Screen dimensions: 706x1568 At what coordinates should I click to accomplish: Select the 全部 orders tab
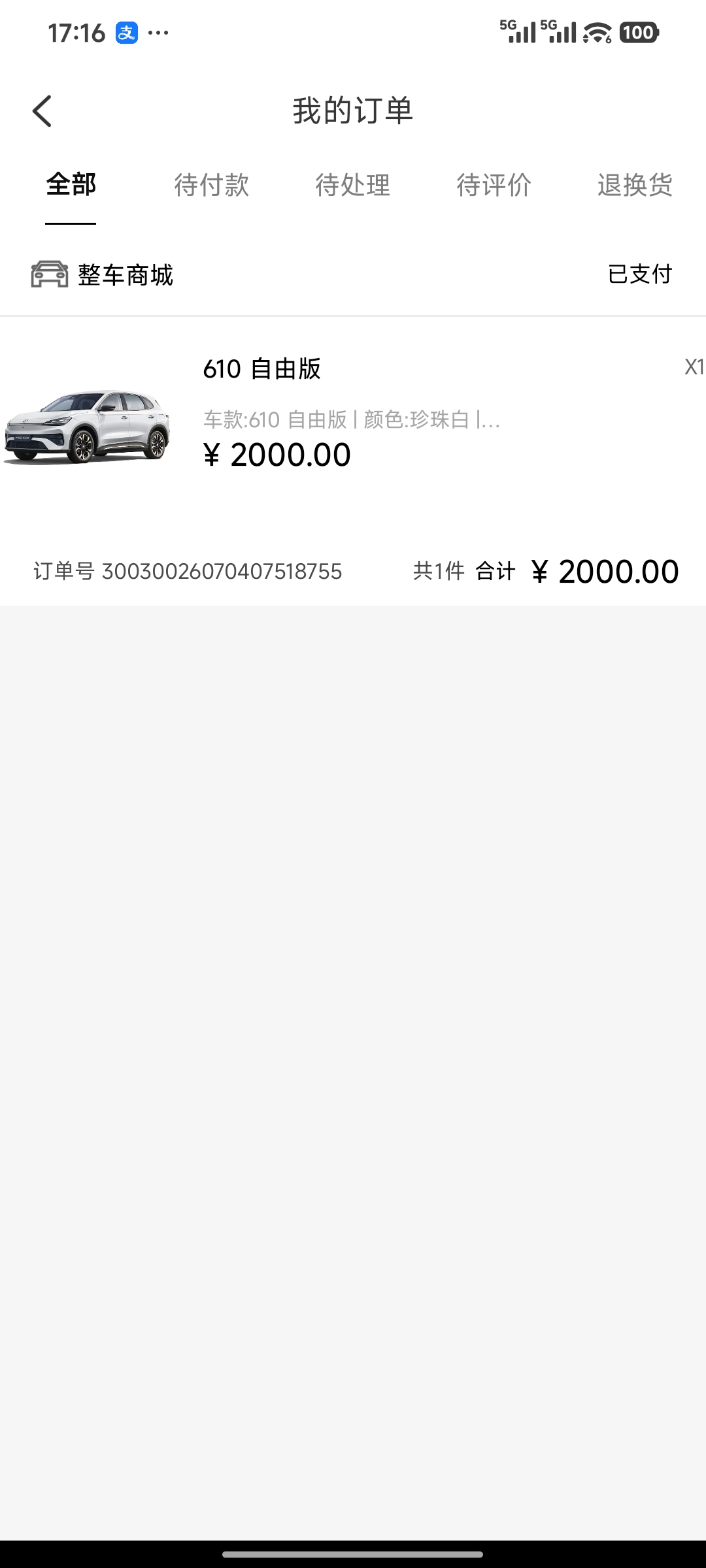point(71,185)
